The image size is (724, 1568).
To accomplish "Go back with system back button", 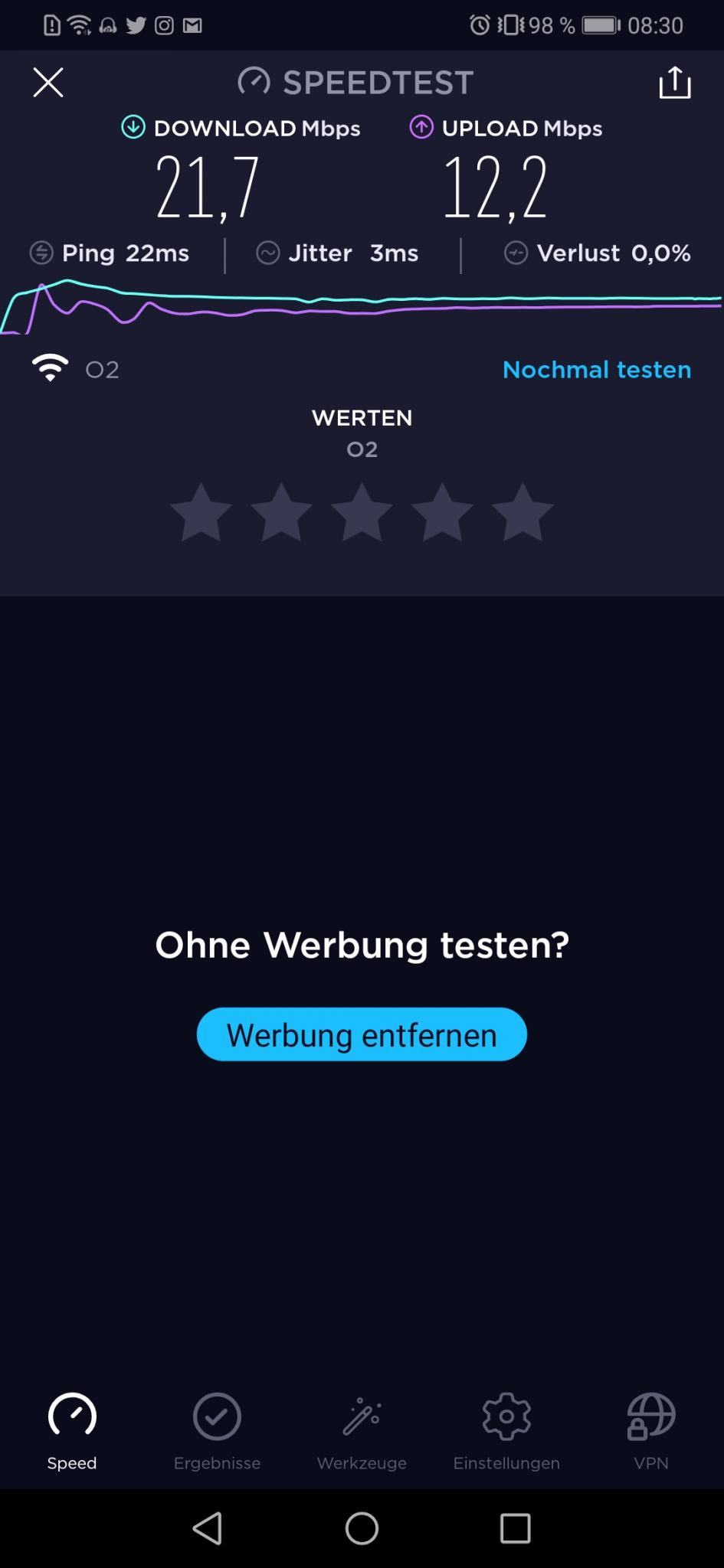I will tap(208, 1528).
